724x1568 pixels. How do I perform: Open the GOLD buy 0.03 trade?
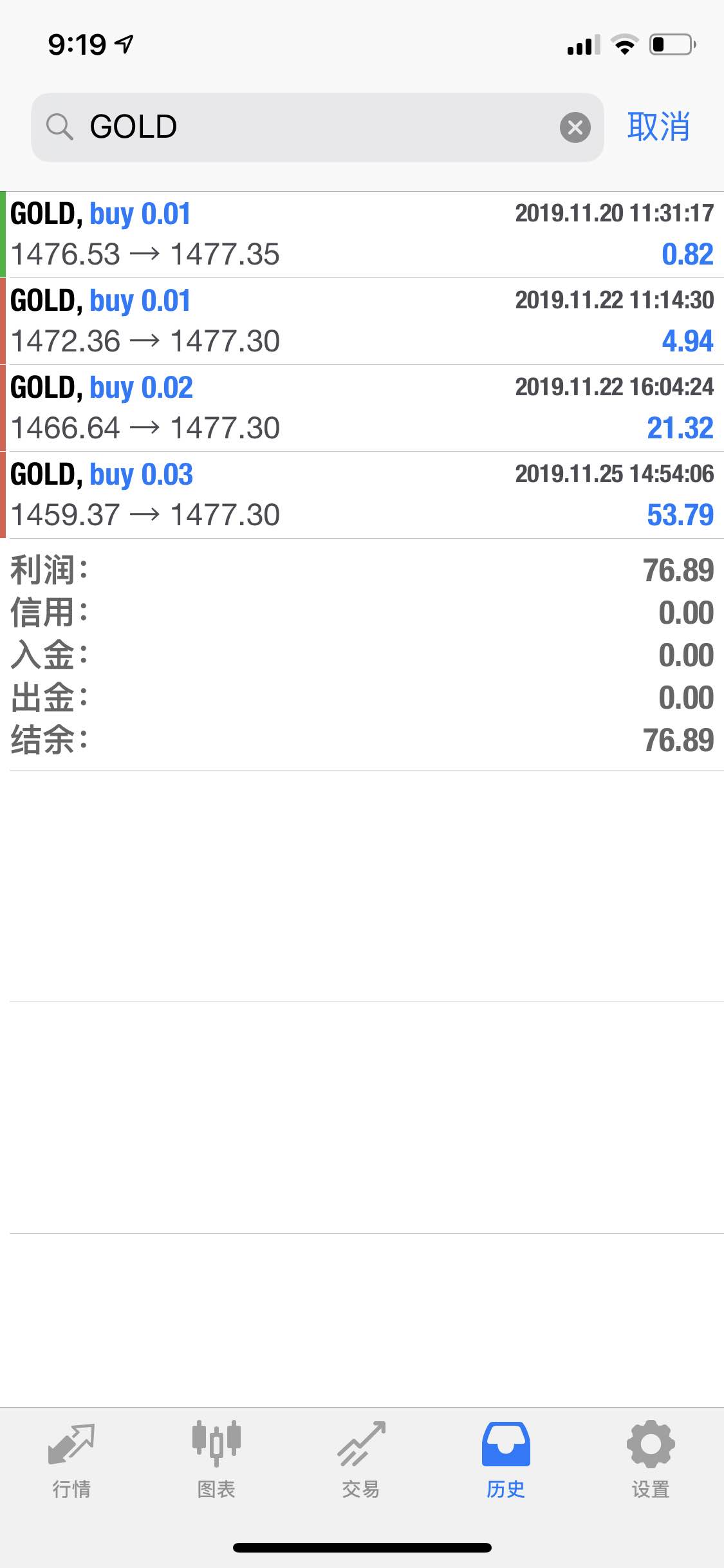[362, 495]
